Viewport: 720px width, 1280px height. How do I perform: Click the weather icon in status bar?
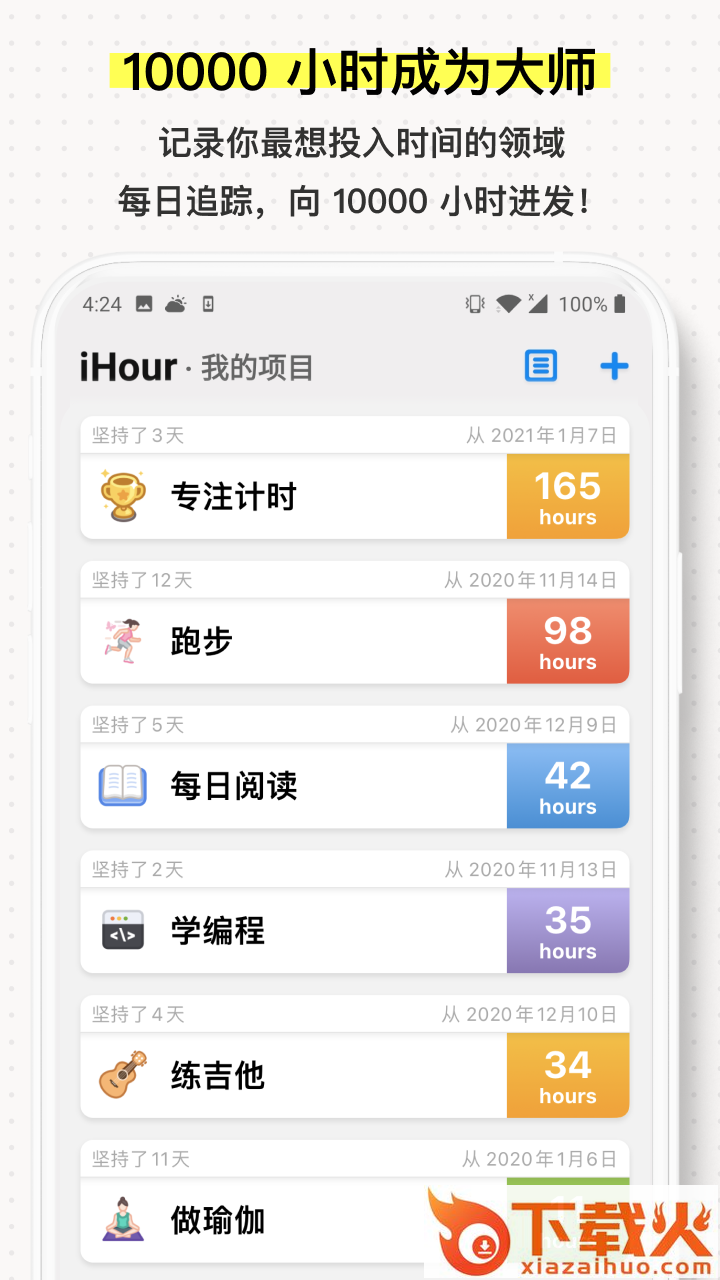click(x=176, y=304)
